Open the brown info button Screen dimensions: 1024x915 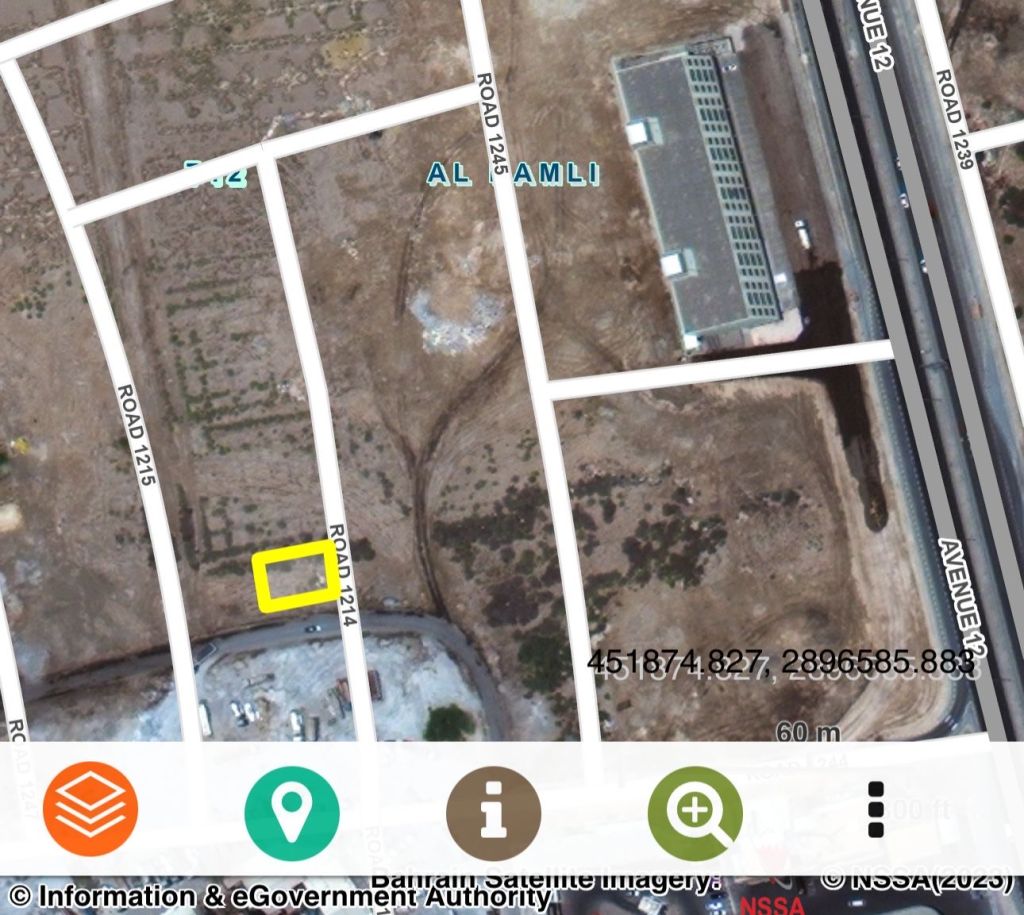(x=493, y=808)
